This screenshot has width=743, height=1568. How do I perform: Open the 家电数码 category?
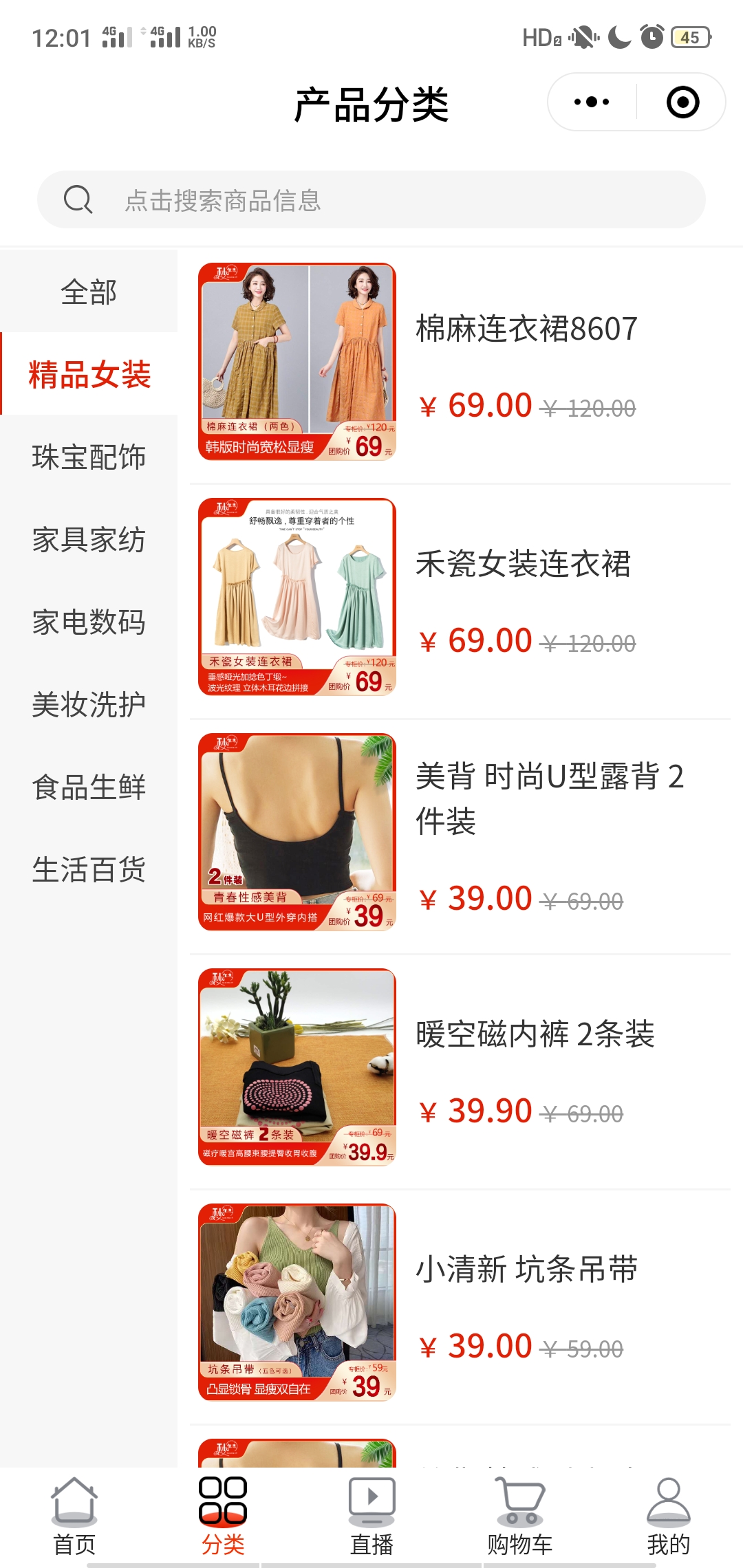pos(89,622)
